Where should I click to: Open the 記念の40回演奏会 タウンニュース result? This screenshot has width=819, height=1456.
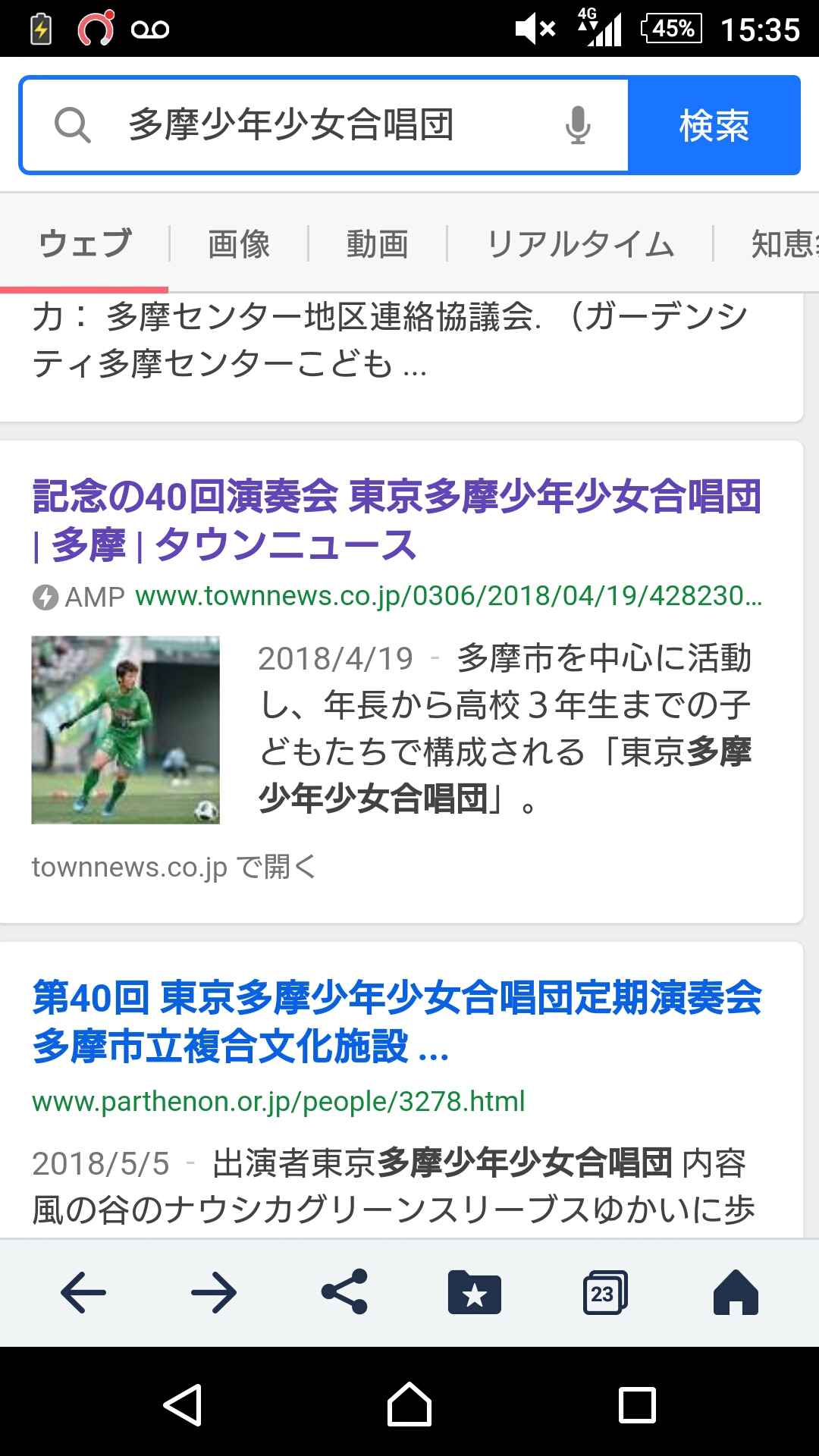(394, 520)
